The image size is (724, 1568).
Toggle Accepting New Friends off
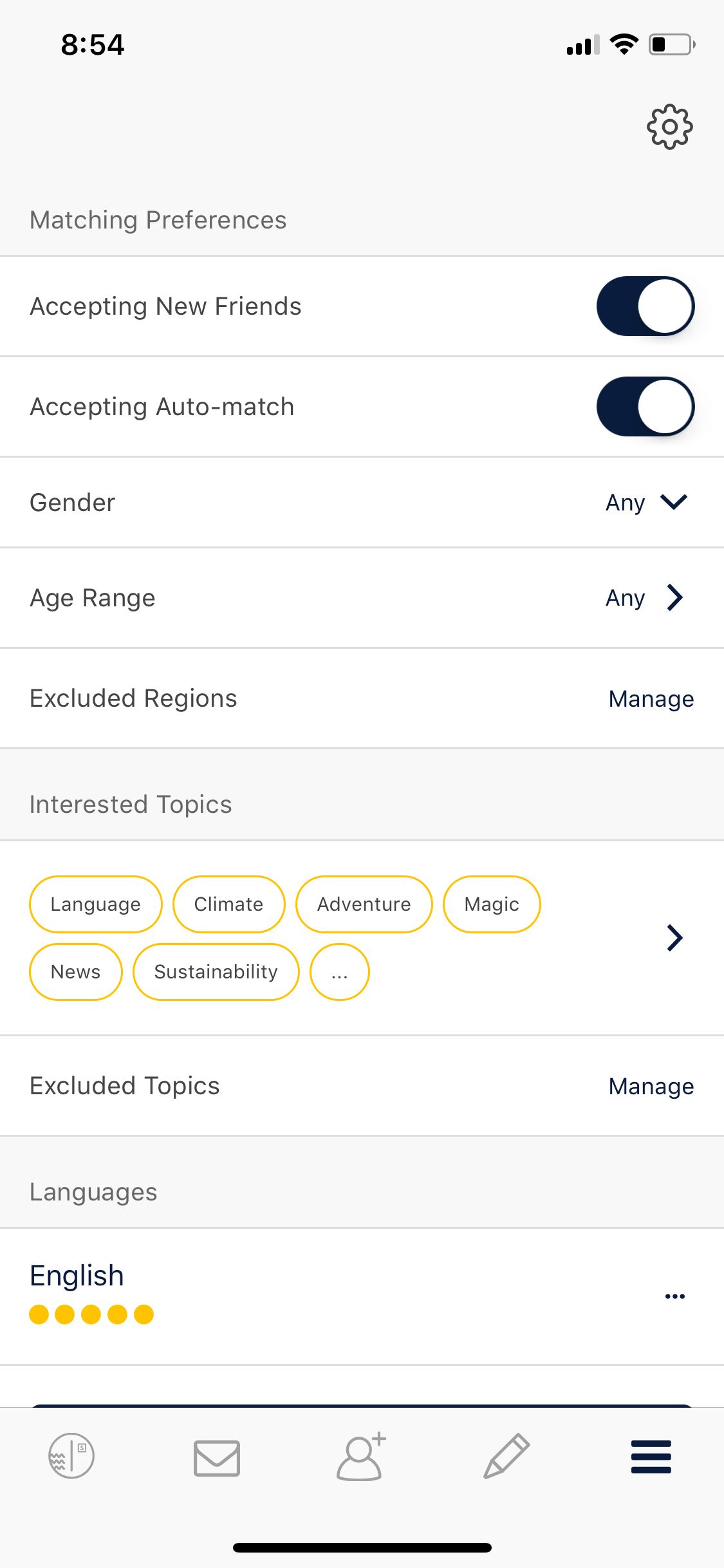[x=645, y=306]
